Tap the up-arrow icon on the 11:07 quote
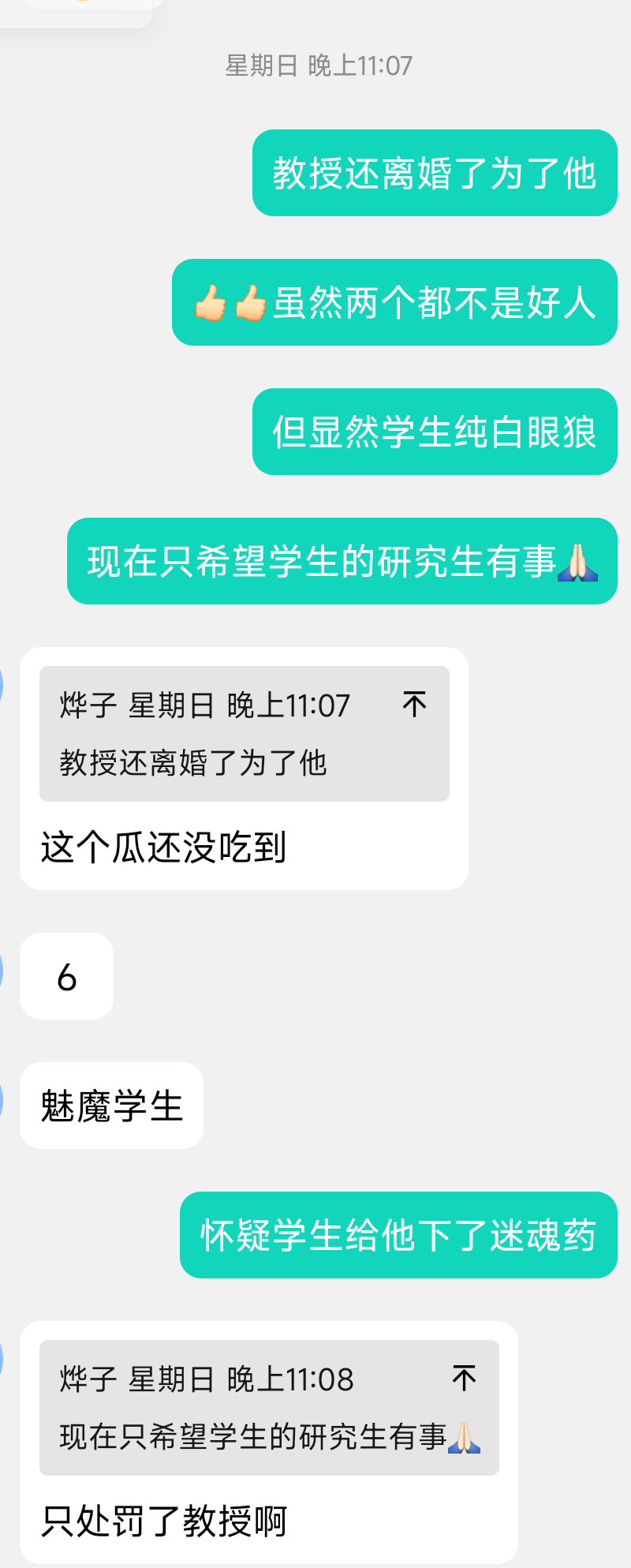 tap(414, 704)
